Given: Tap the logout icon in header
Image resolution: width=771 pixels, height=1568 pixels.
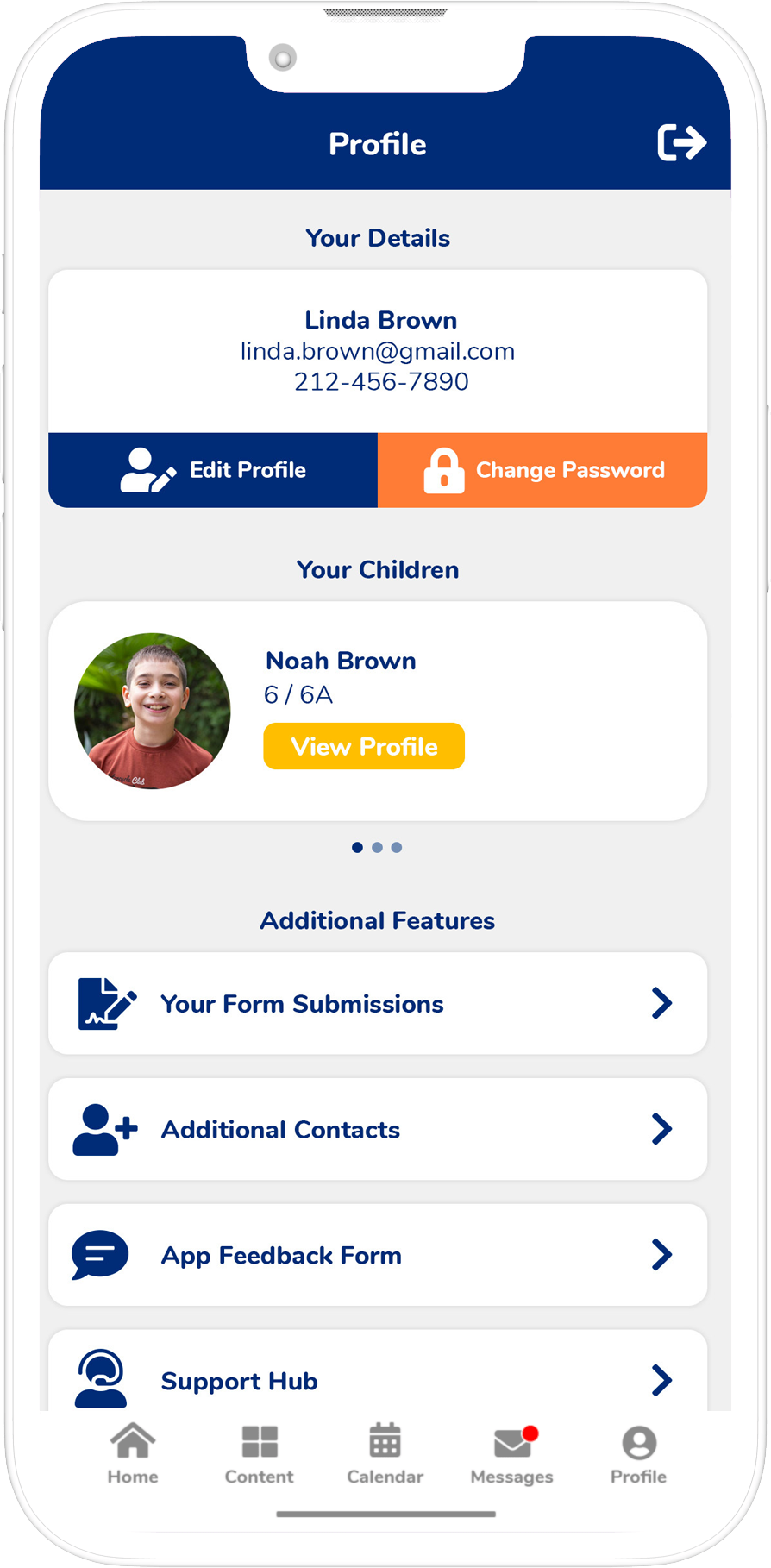Looking at the screenshot, I should 681,143.
